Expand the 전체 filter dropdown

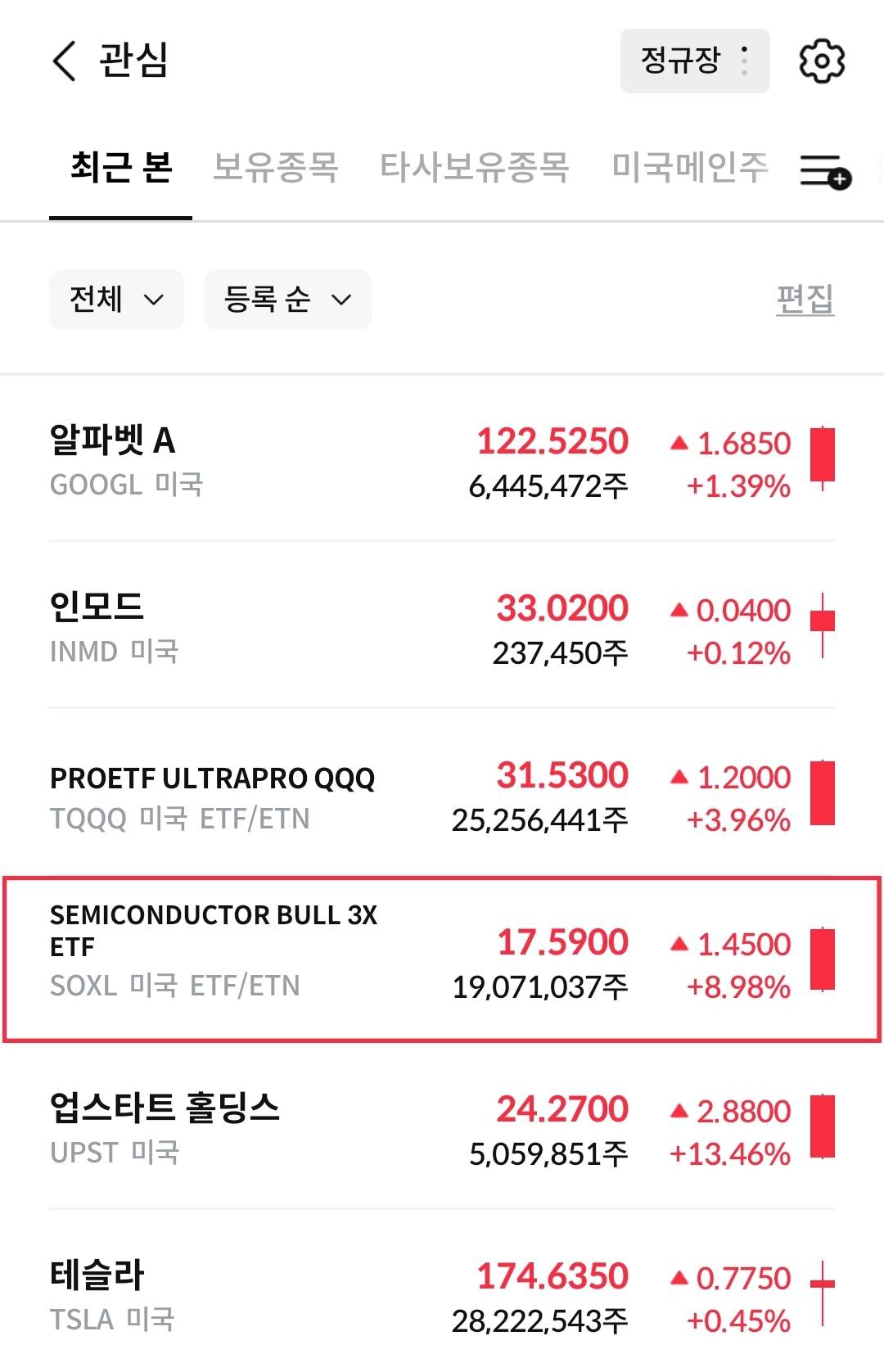coord(116,300)
